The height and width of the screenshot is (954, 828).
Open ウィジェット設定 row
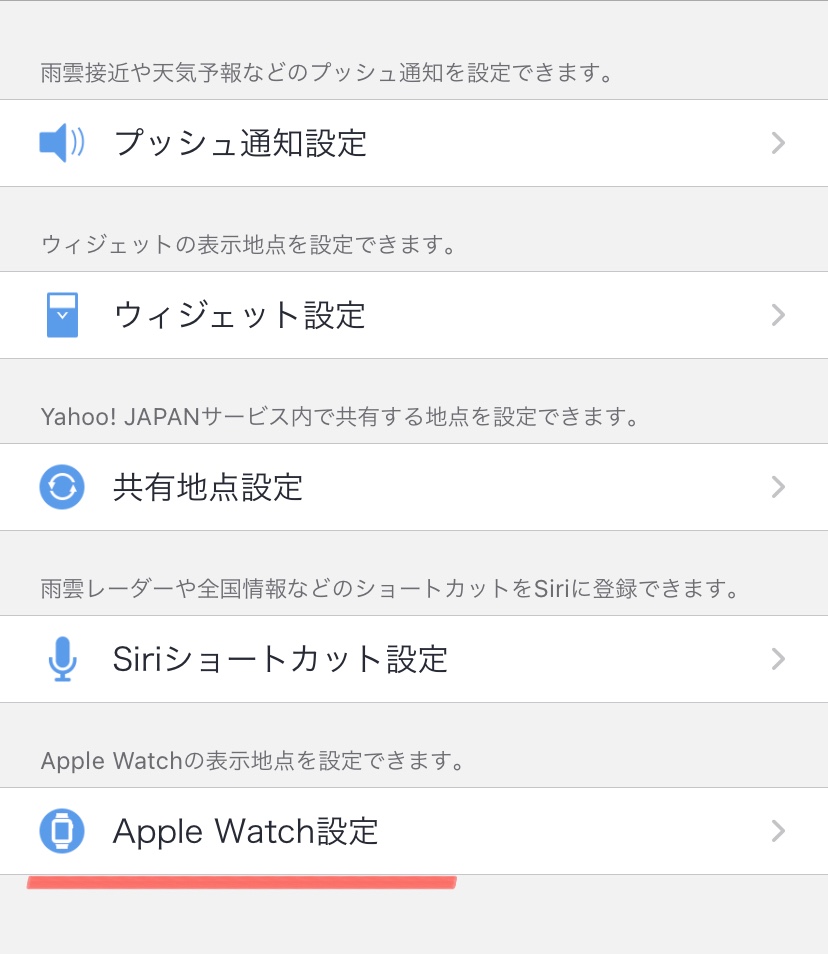click(413, 315)
